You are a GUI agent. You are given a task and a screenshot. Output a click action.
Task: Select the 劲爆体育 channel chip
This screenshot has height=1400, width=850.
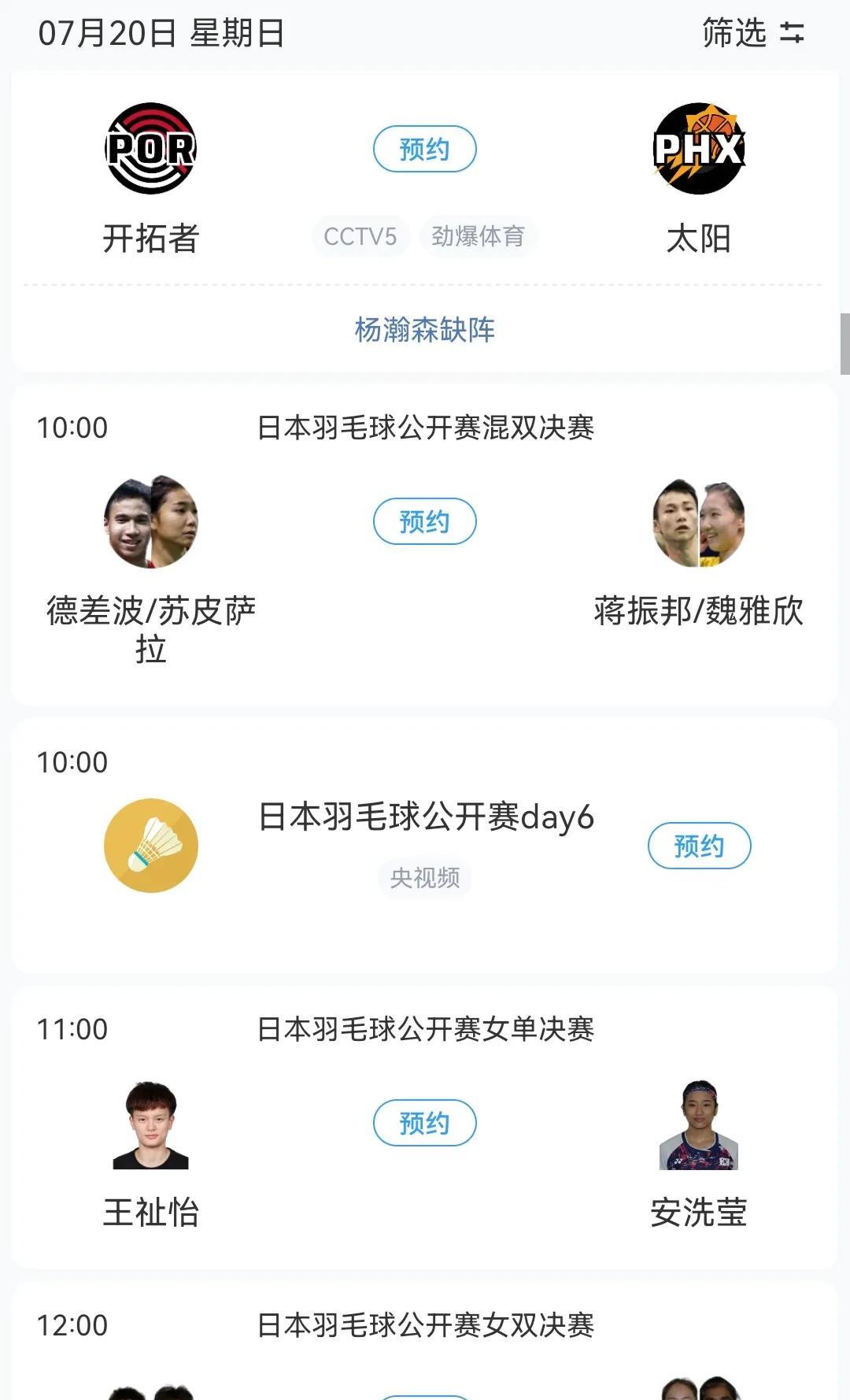pyautogui.click(x=478, y=236)
